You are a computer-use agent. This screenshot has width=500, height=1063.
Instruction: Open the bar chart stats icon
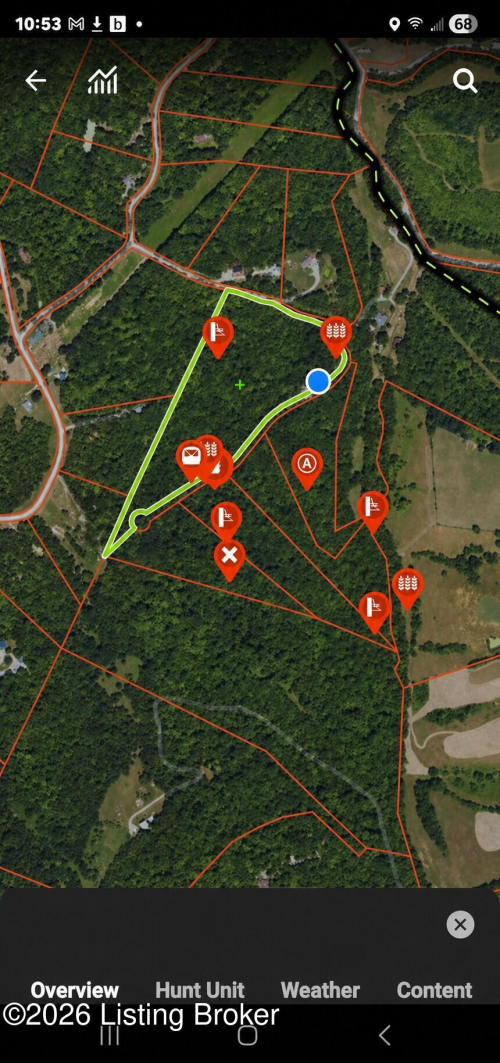tap(102, 81)
